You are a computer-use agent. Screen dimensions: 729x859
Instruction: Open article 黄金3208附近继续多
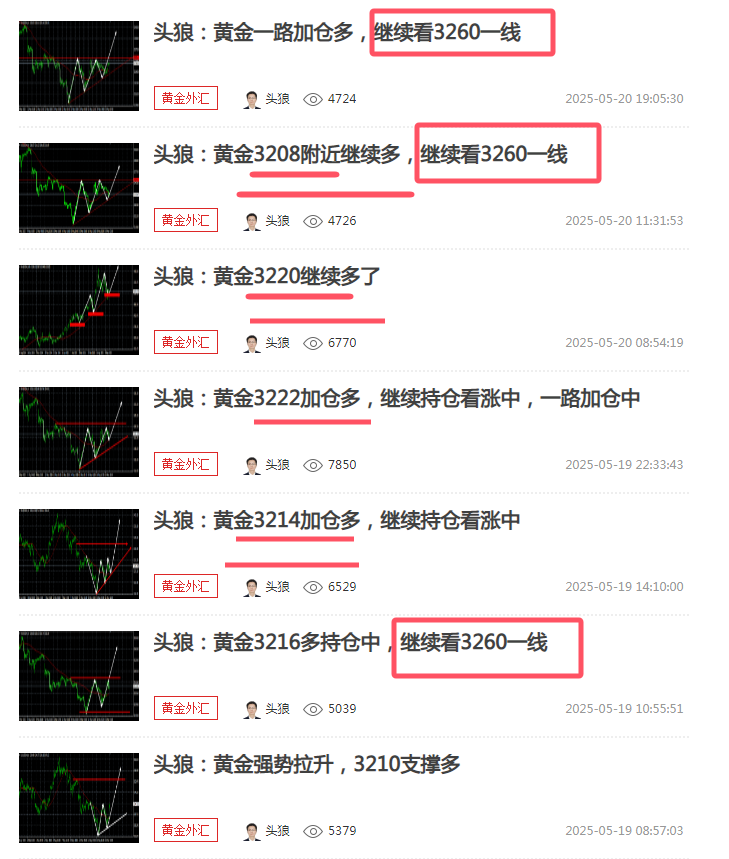coord(360,155)
